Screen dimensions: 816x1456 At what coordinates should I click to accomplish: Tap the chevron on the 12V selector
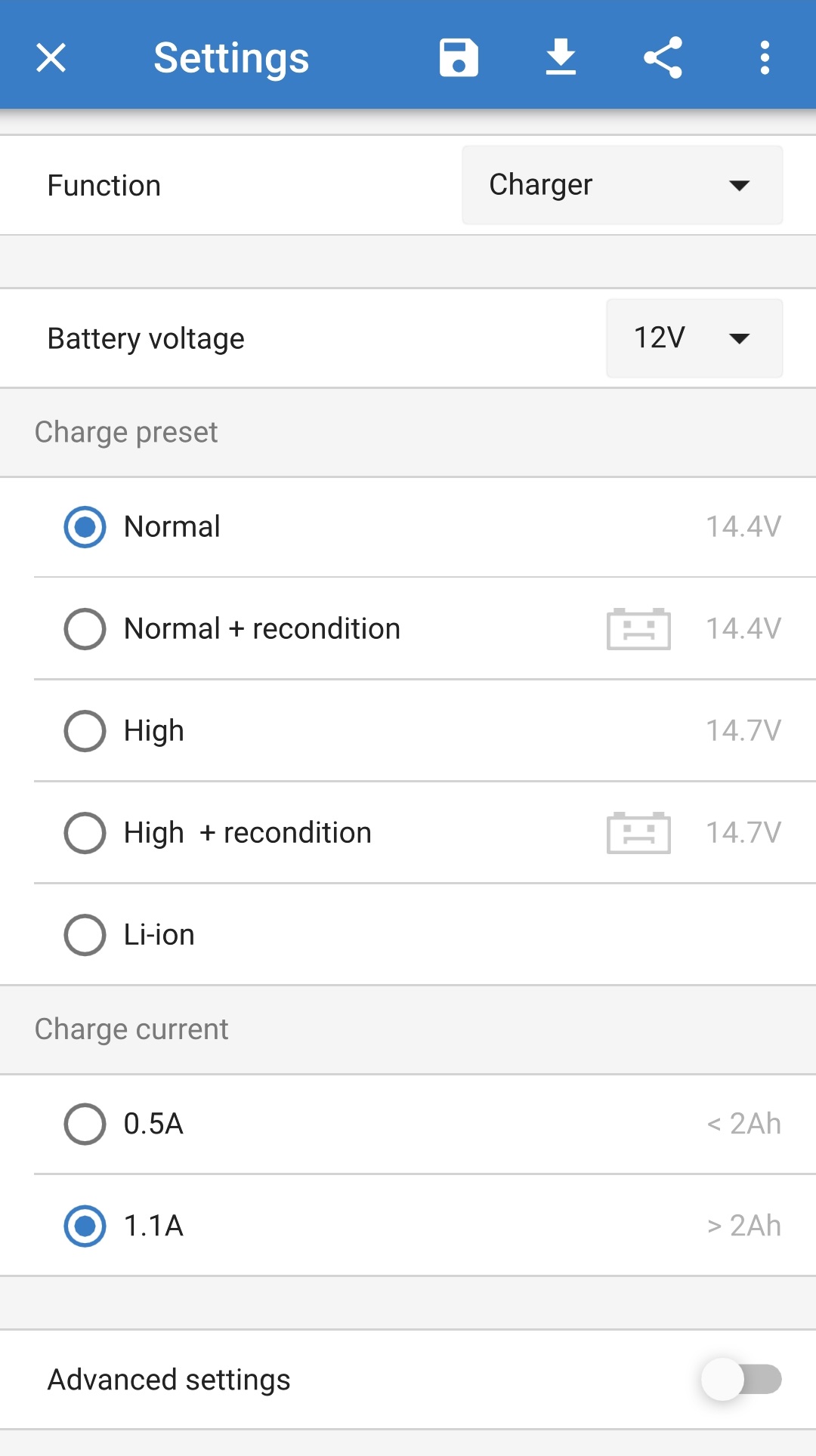point(739,338)
